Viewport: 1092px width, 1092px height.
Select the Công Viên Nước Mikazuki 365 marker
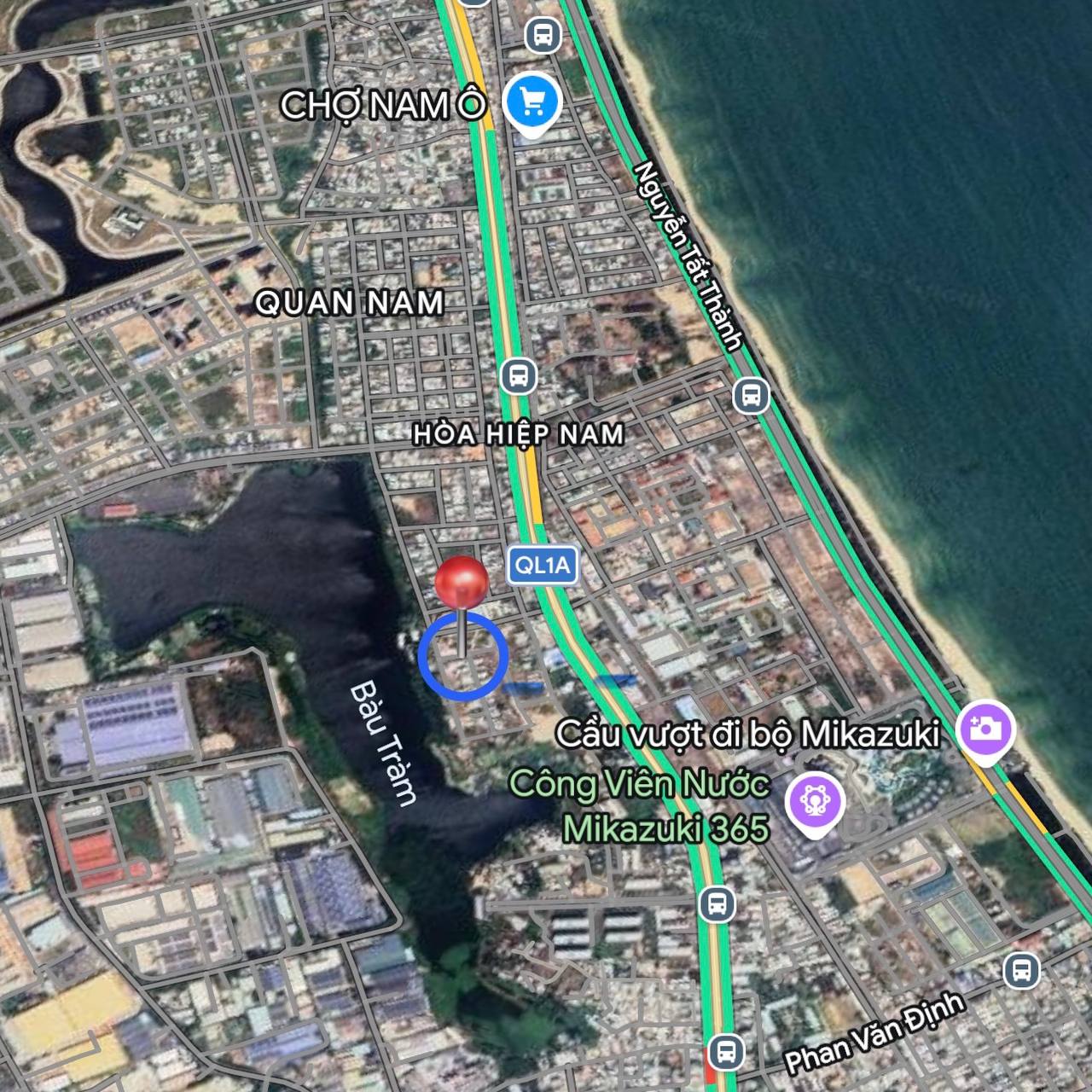(816, 802)
